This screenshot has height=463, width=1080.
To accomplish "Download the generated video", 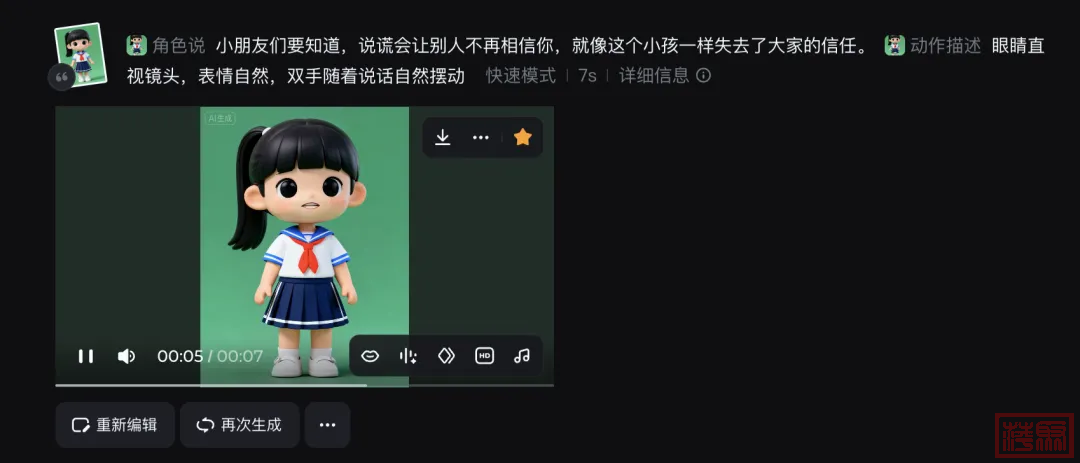I will pyautogui.click(x=443, y=138).
